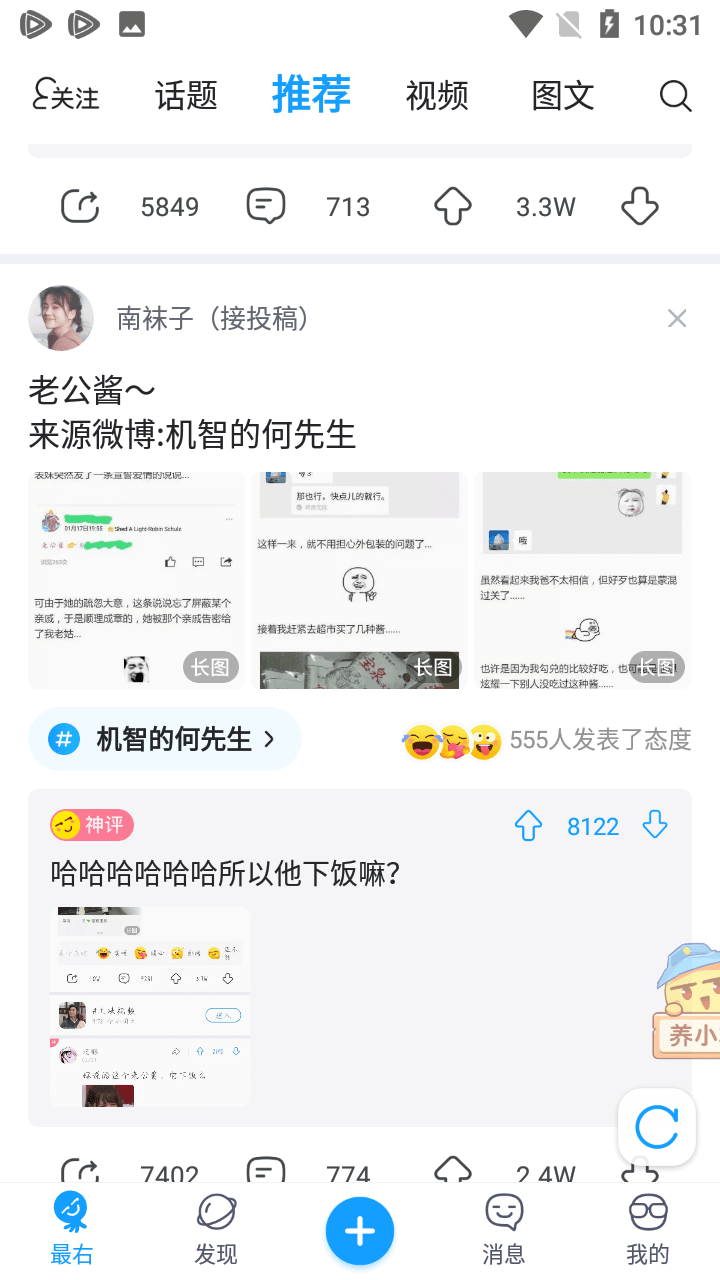Switch to the 关注 tab
Image resolution: width=720 pixels, height=1280 pixels.
pos(66,96)
